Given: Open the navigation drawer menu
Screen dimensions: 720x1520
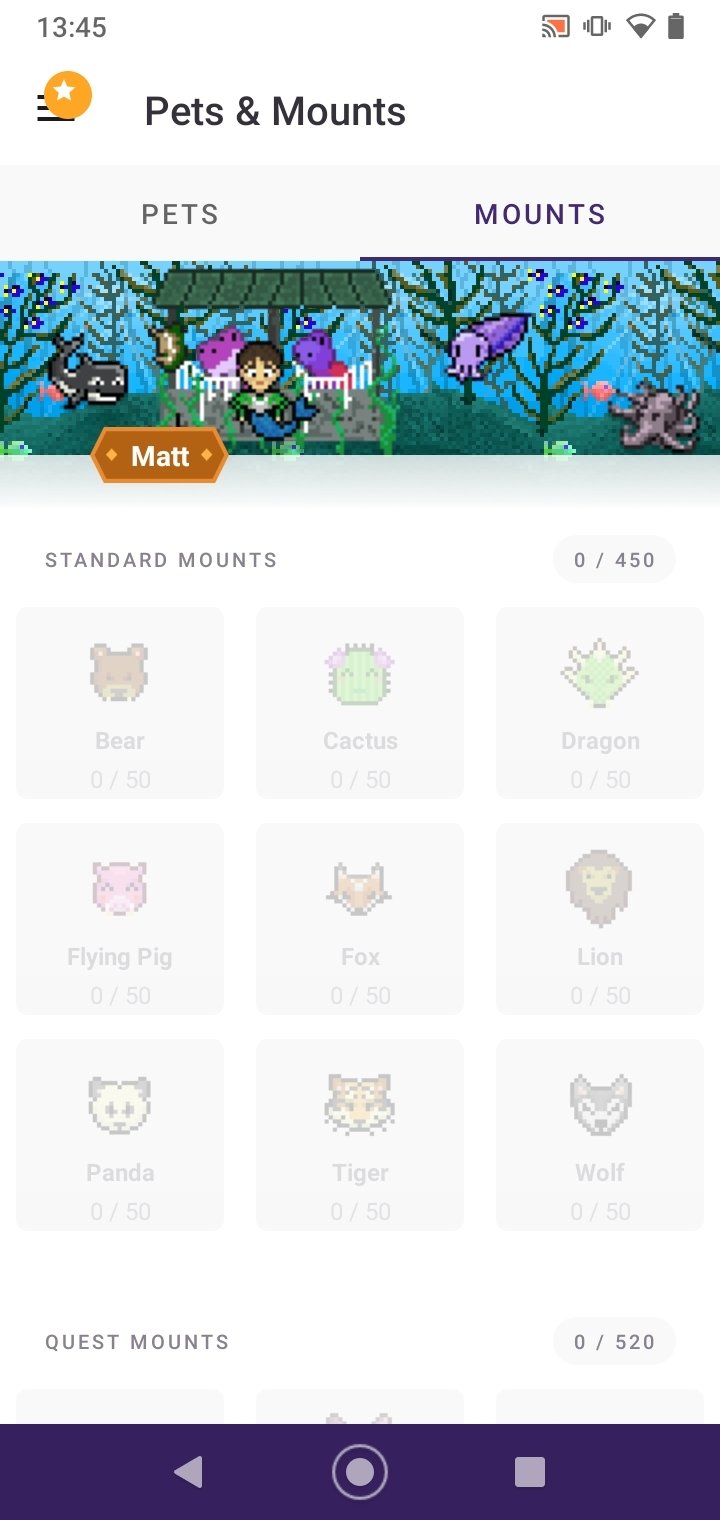Looking at the screenshot, I should click(60, 105).
